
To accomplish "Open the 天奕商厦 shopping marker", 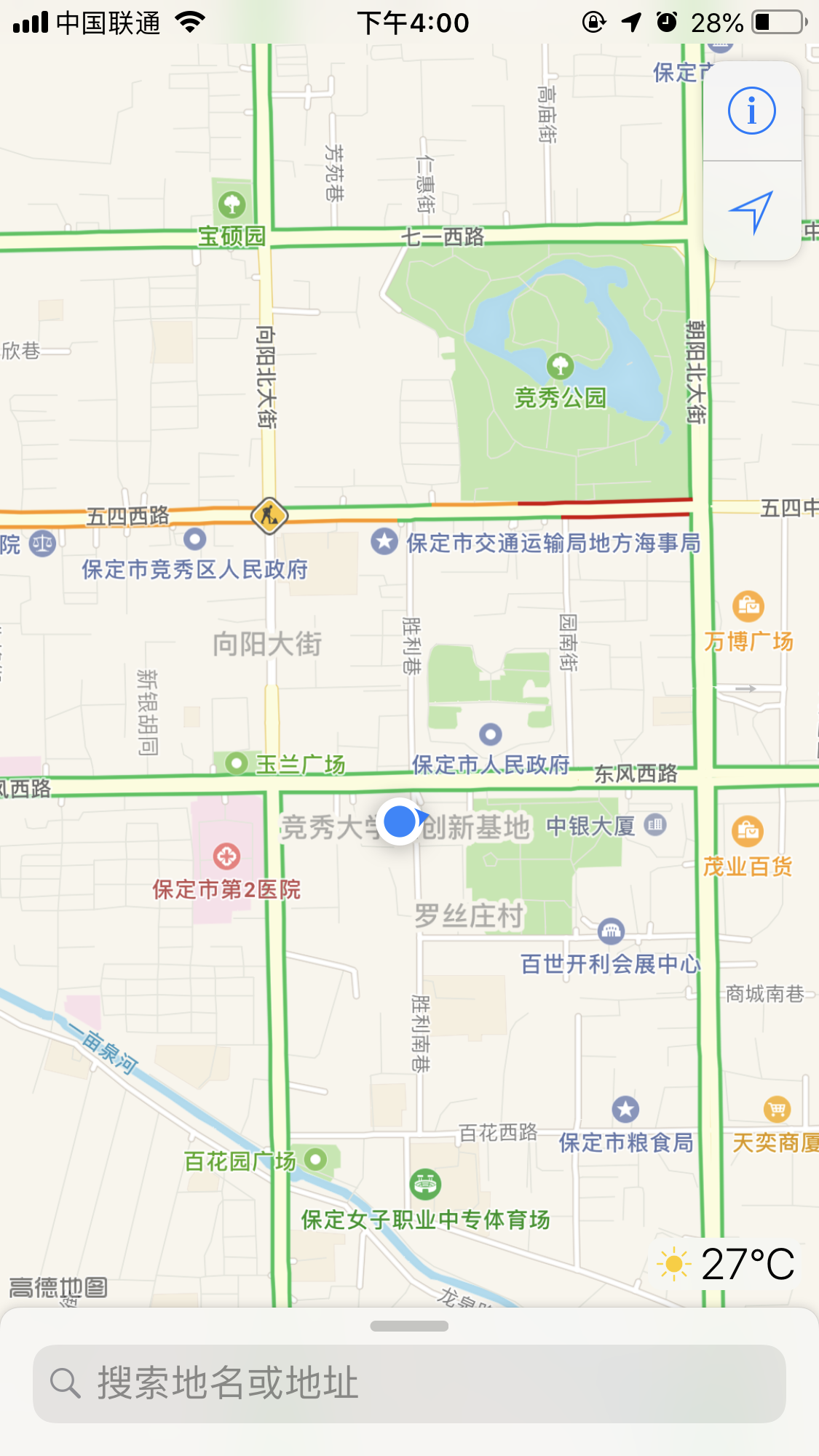I will [x=777, y=1110].
